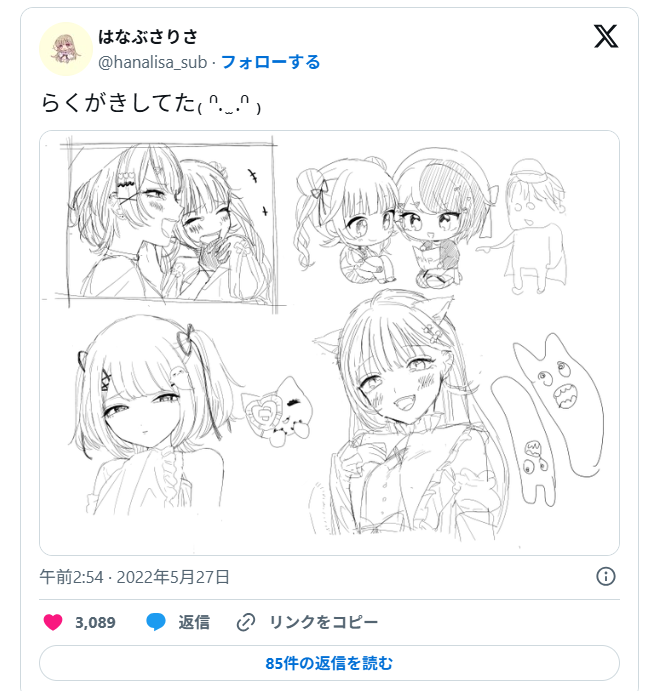Open the sketch image in the tweet

pyautogui.click(x=329, y=342)
